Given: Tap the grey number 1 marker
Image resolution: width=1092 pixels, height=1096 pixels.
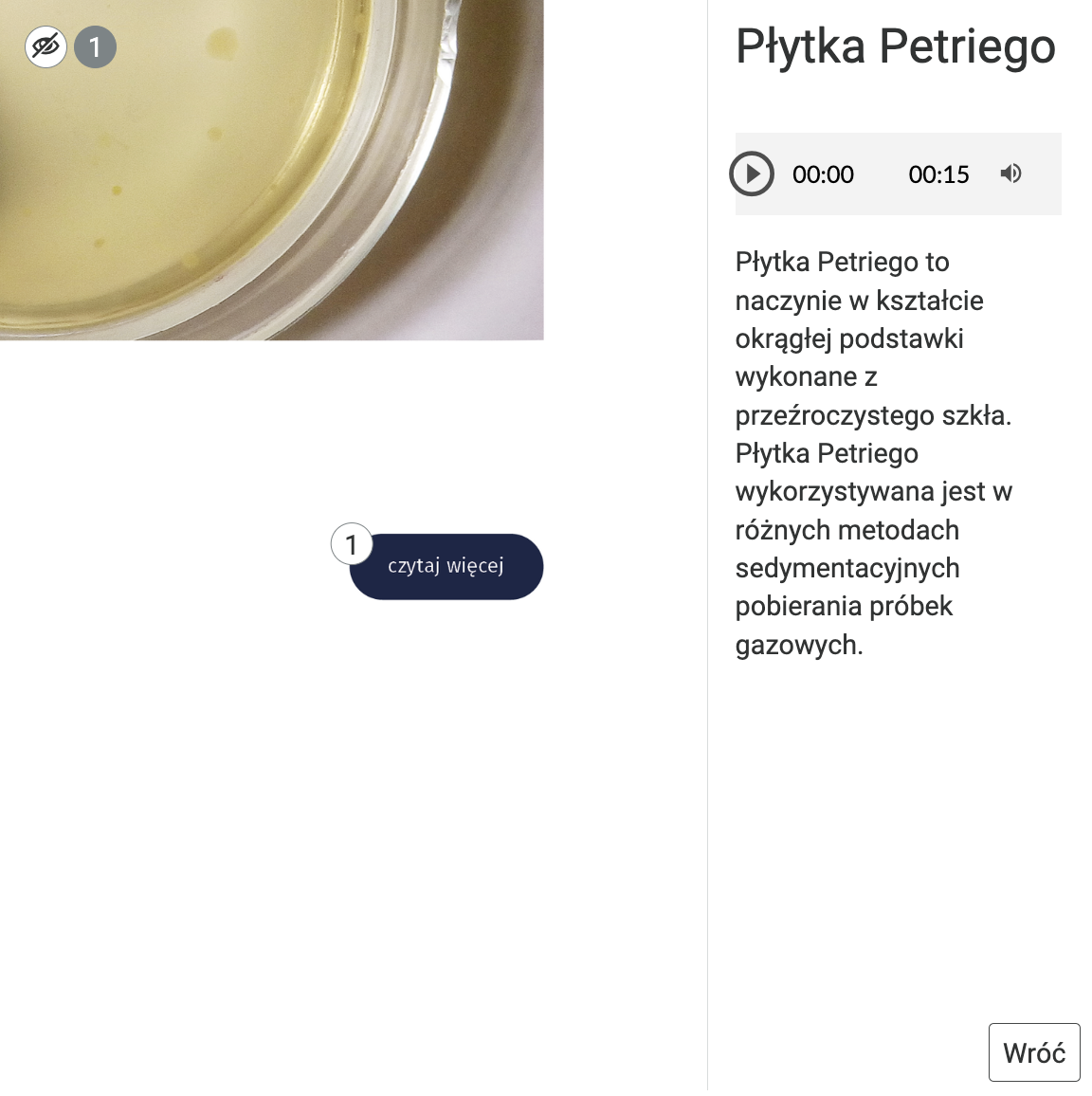Looking at the screenshot, I should pyautogui.click(x=95, y=47).
